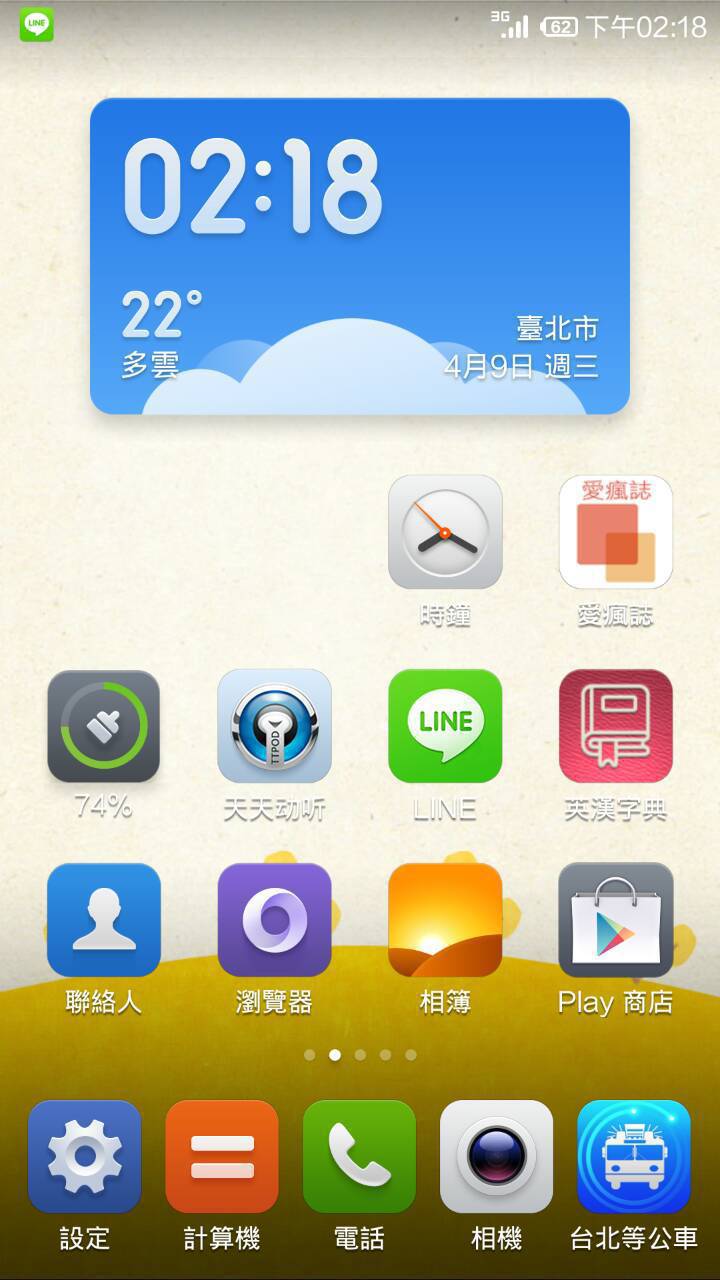This screenshot has height=1280, width=720.
Task: Launch the 相機 camera
Action: (496, 1157)
